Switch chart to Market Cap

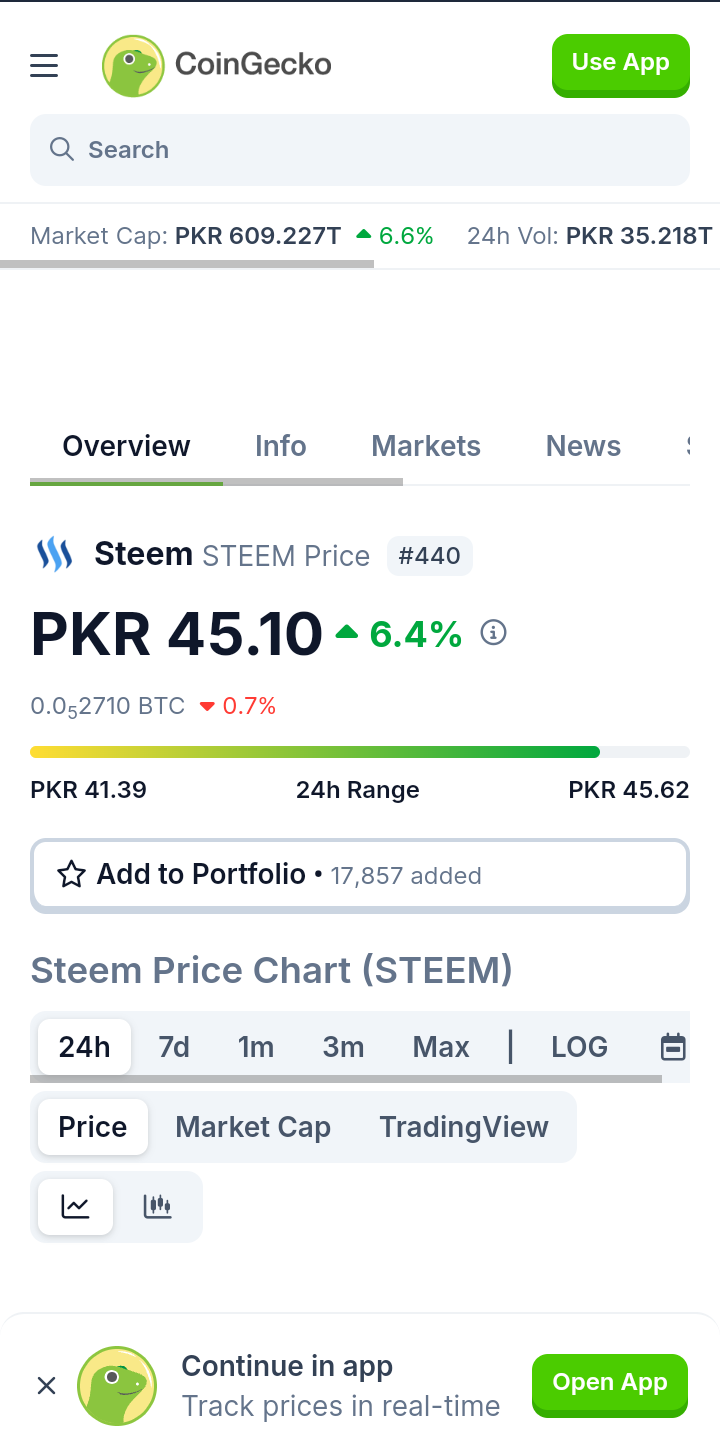(x=253, y=1127)
